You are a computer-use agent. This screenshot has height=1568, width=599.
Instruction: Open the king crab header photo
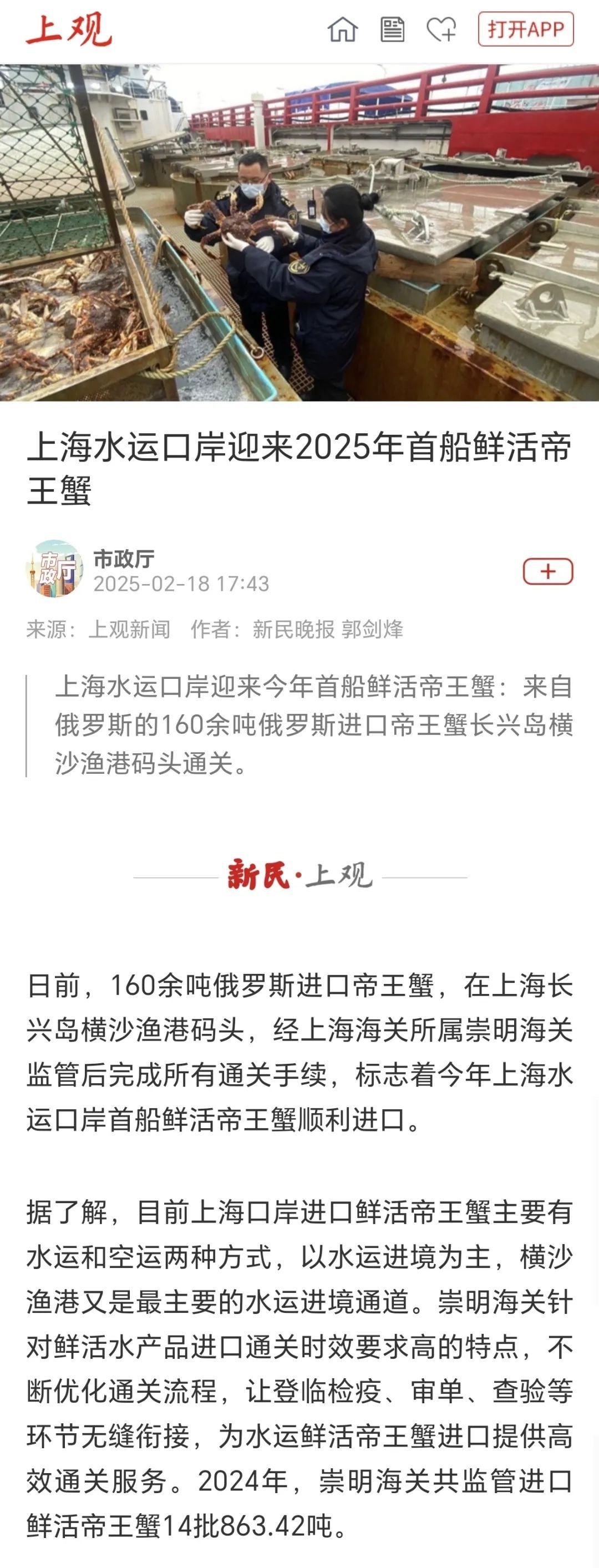point(299,232)
